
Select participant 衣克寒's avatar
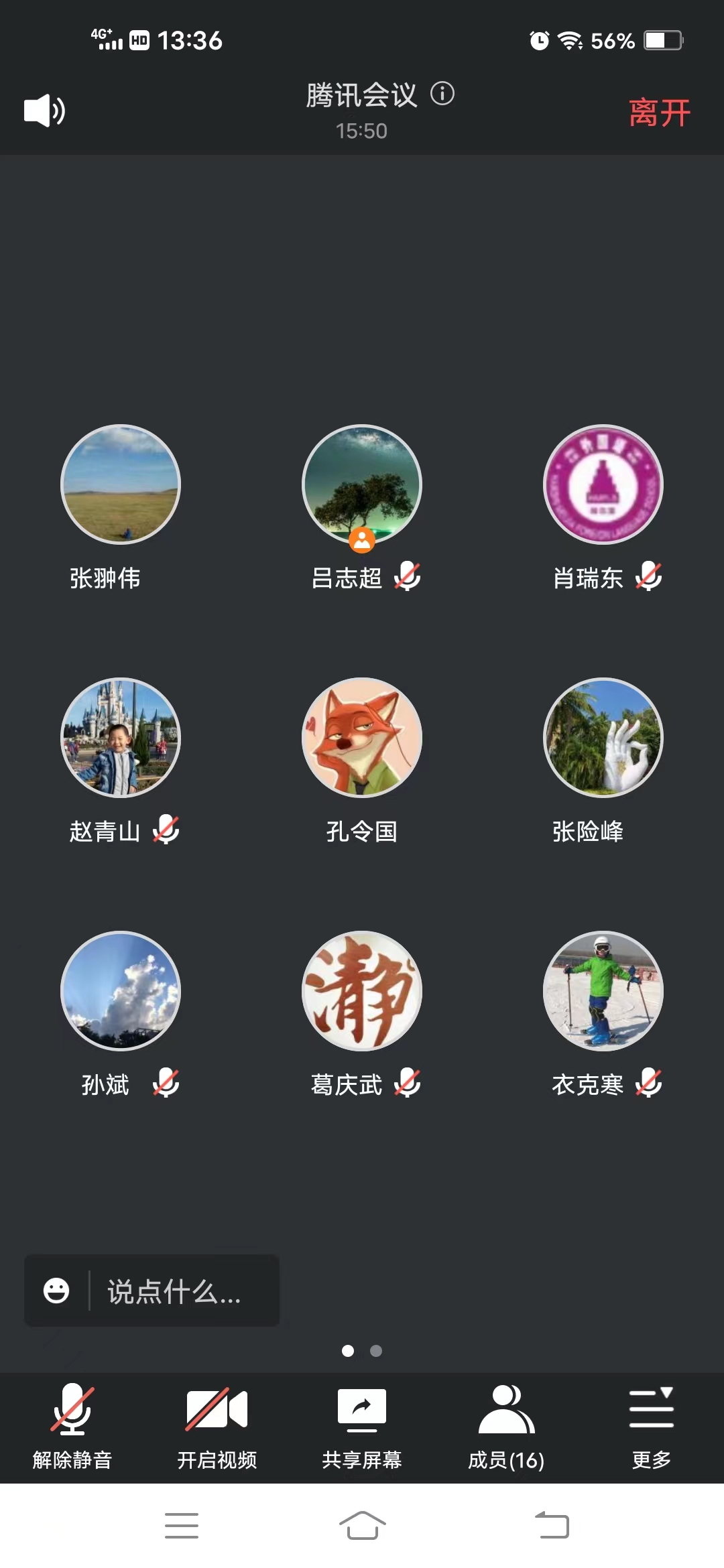click(x=603, y=991)
